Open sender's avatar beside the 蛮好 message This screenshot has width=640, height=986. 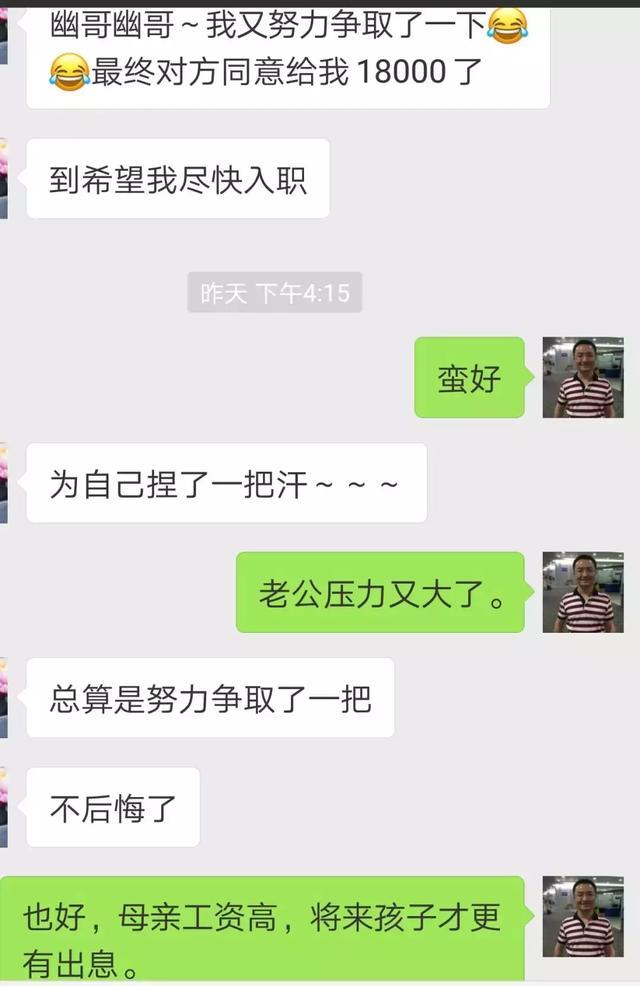tap(583, 377)
